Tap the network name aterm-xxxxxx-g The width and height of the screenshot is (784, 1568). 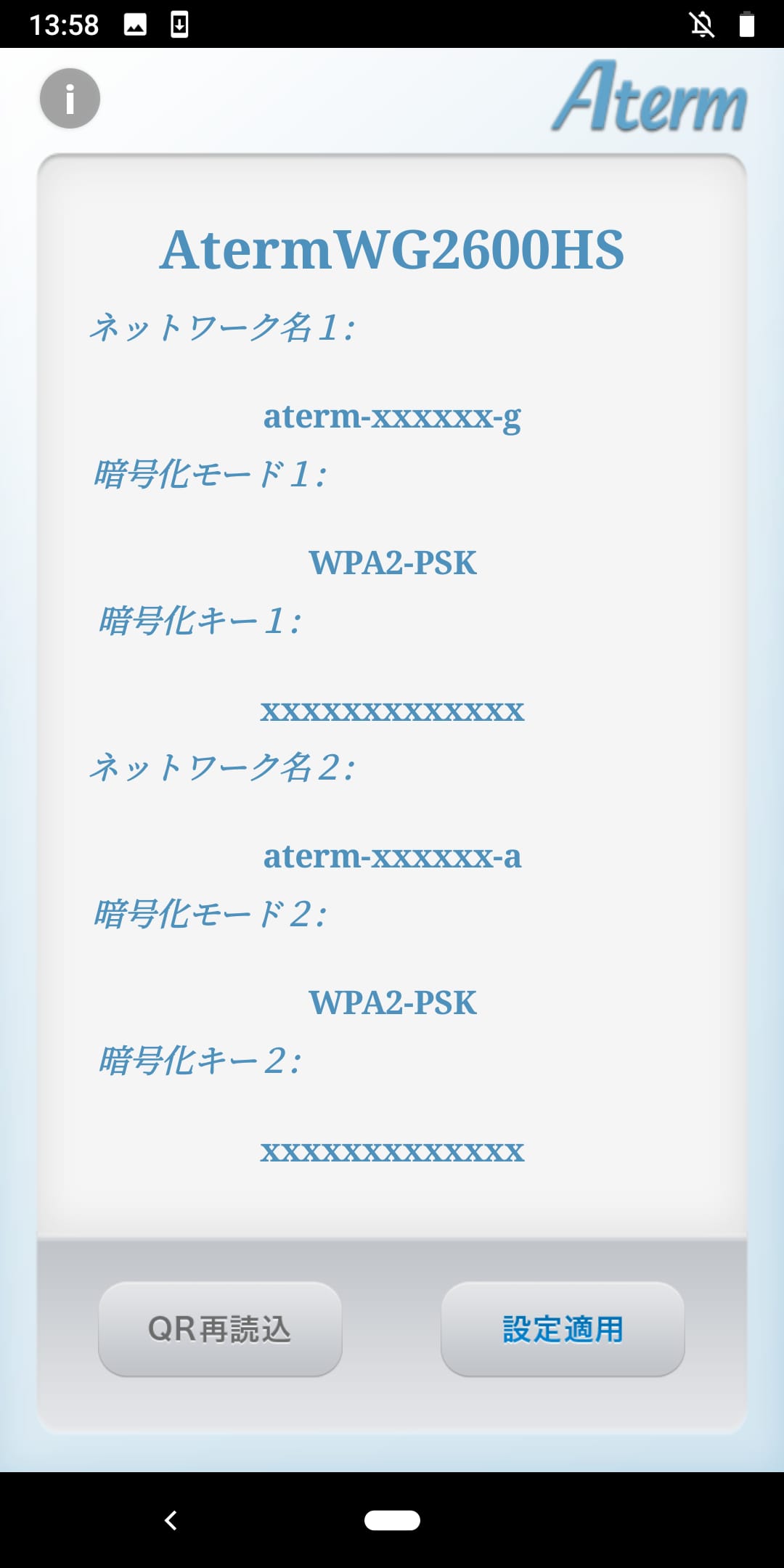click(392, 418)
